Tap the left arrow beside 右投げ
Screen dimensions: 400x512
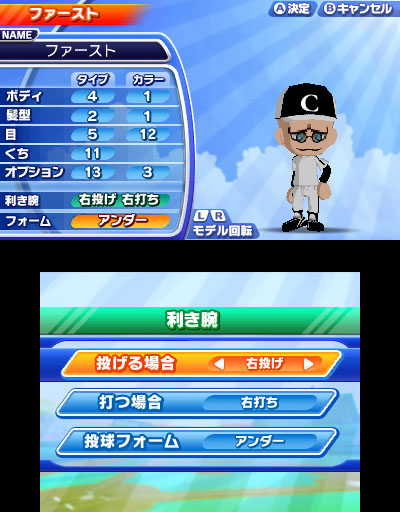pyautogui.click(x=219, y=364)
